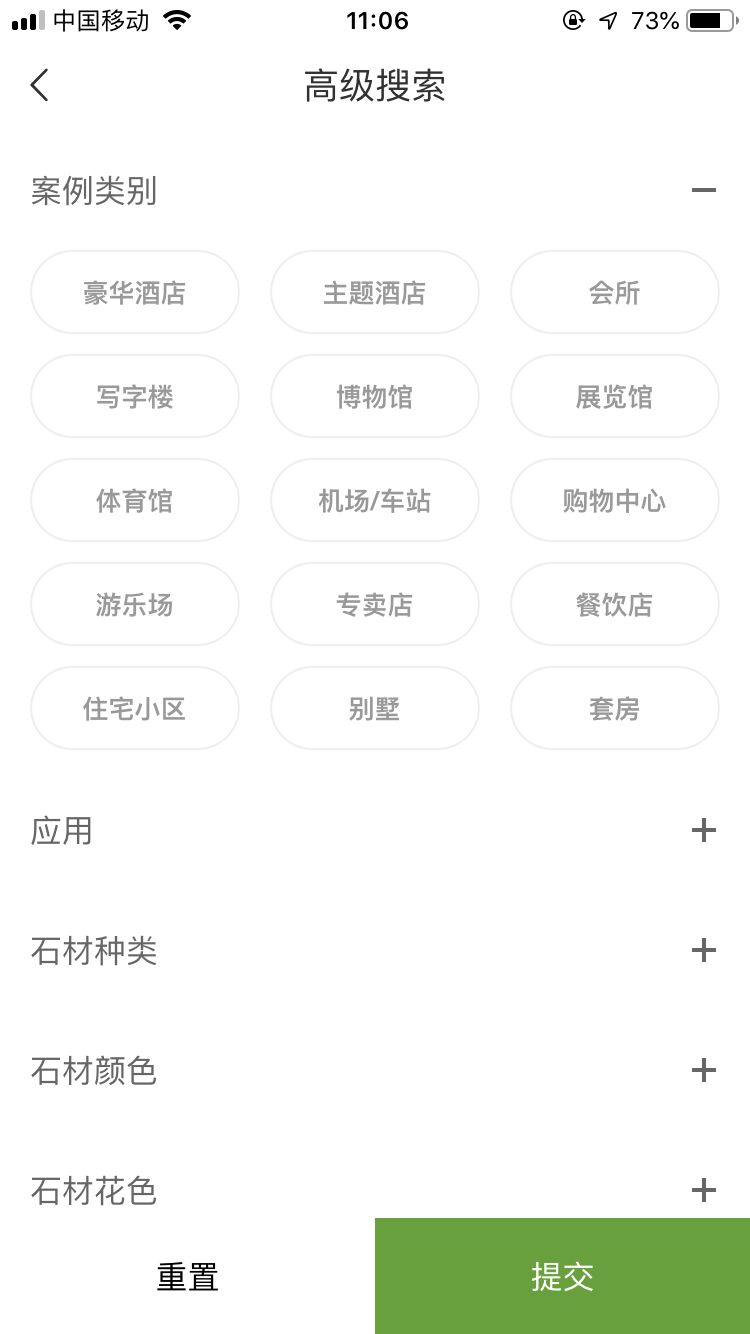Image resolution: width=750 pixels, height=1334 pixels.
Task: Select the 游乐场 chip
Action: point(135,604)
